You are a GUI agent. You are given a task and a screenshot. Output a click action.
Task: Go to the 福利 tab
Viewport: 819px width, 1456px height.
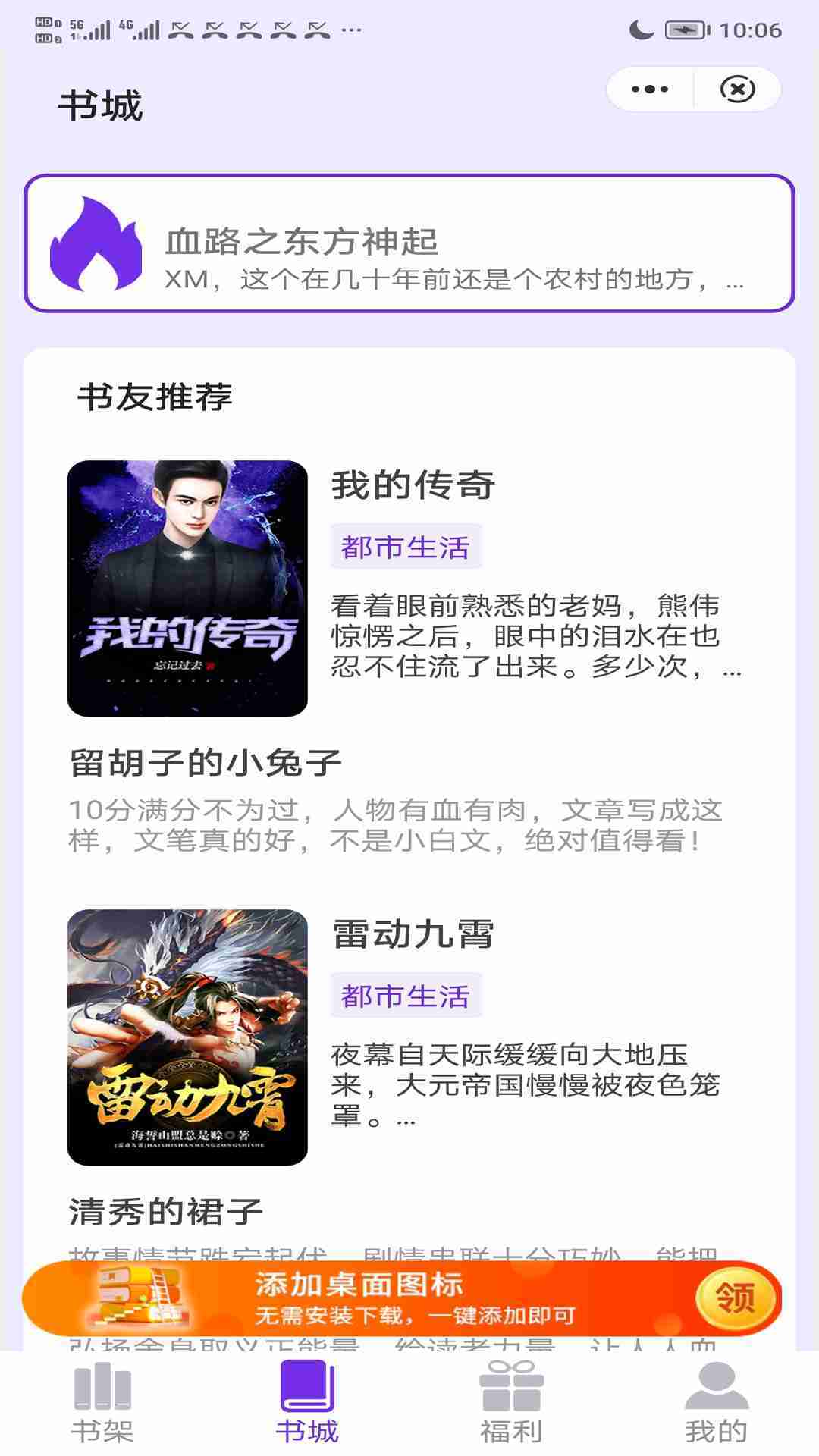coord(512,1403)
